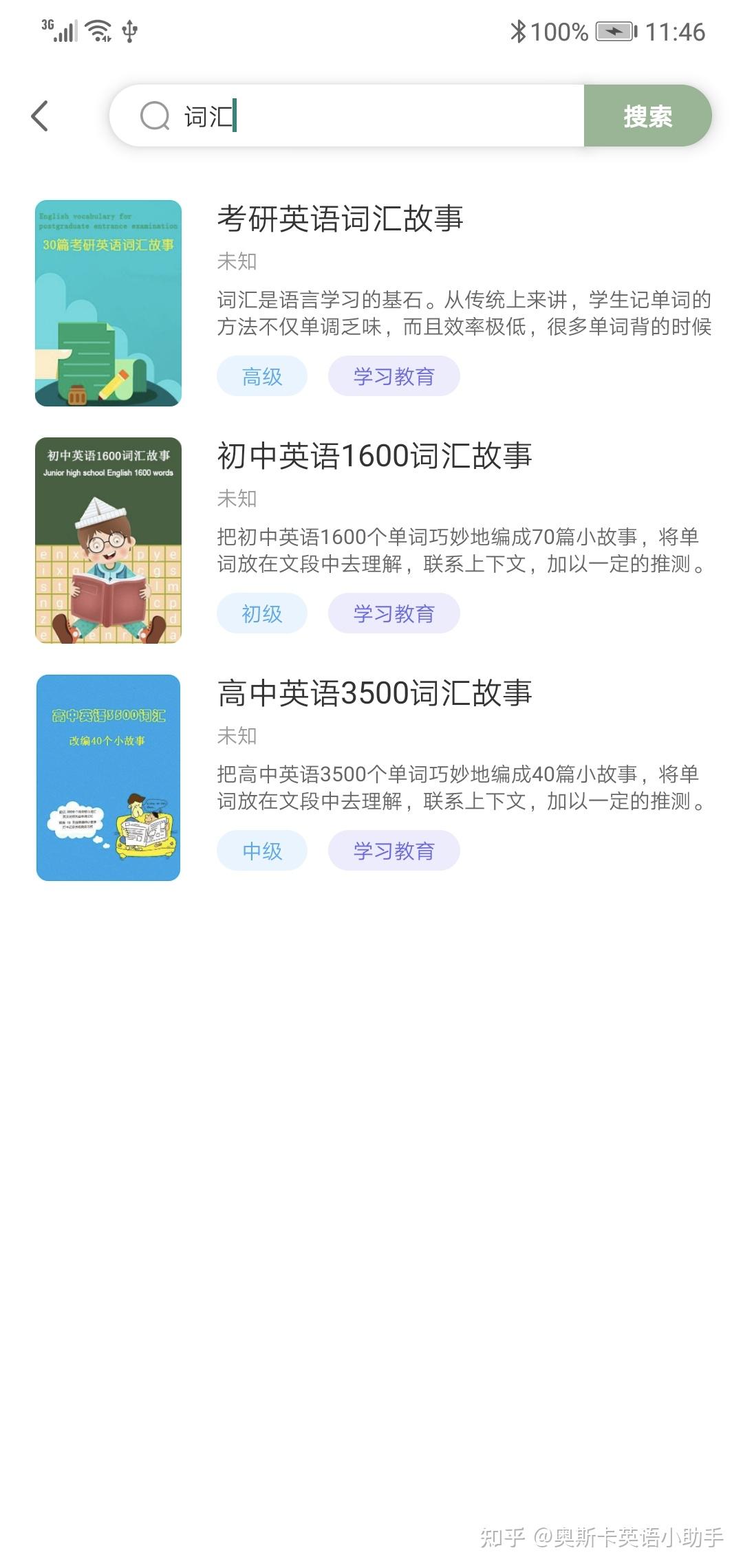Image resolution: width=743 pixels, height=1568 pixels.
Task: Go back using the top-left arrow
Action: tap(40, 116)
